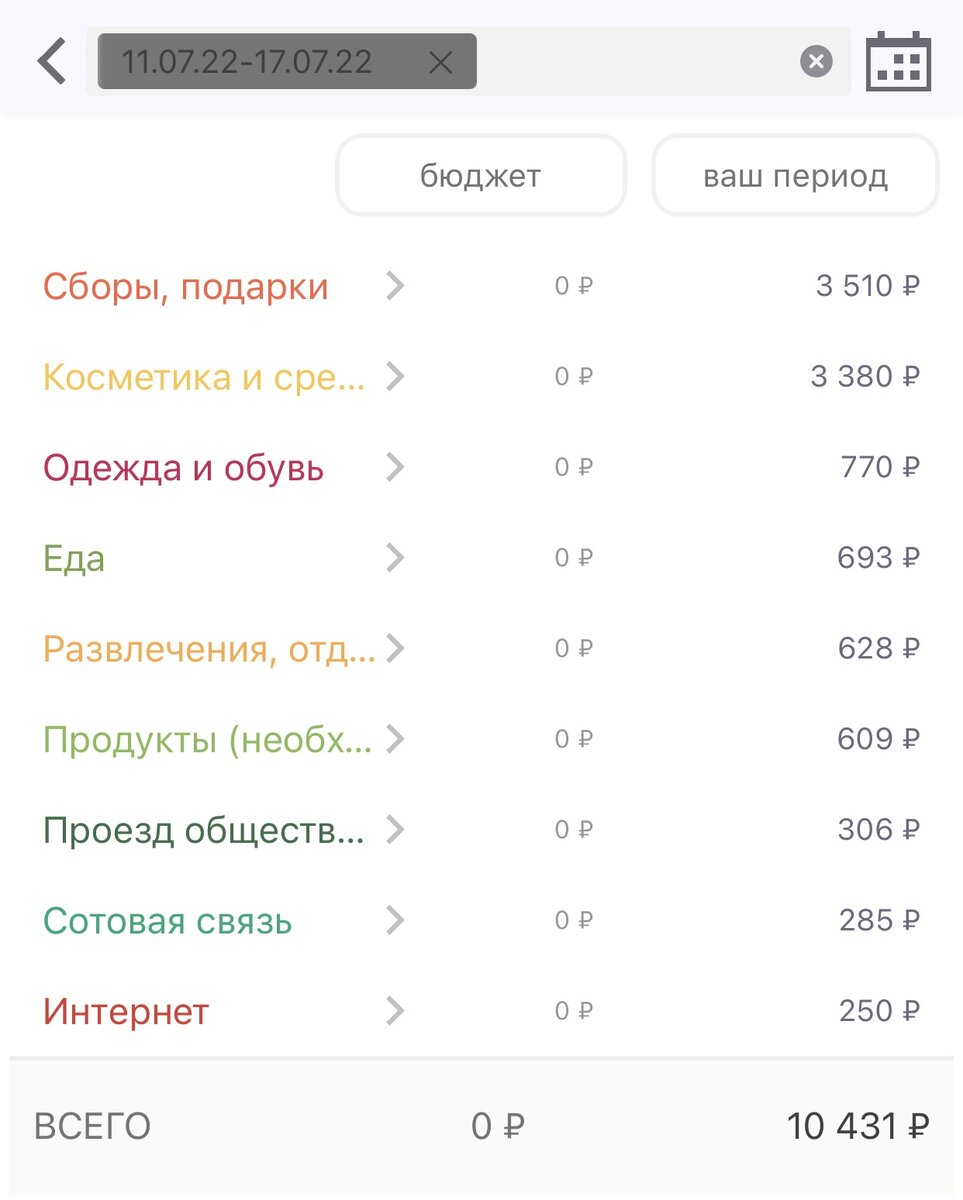Expand the Косметика category row

click(x=394, y=376)
